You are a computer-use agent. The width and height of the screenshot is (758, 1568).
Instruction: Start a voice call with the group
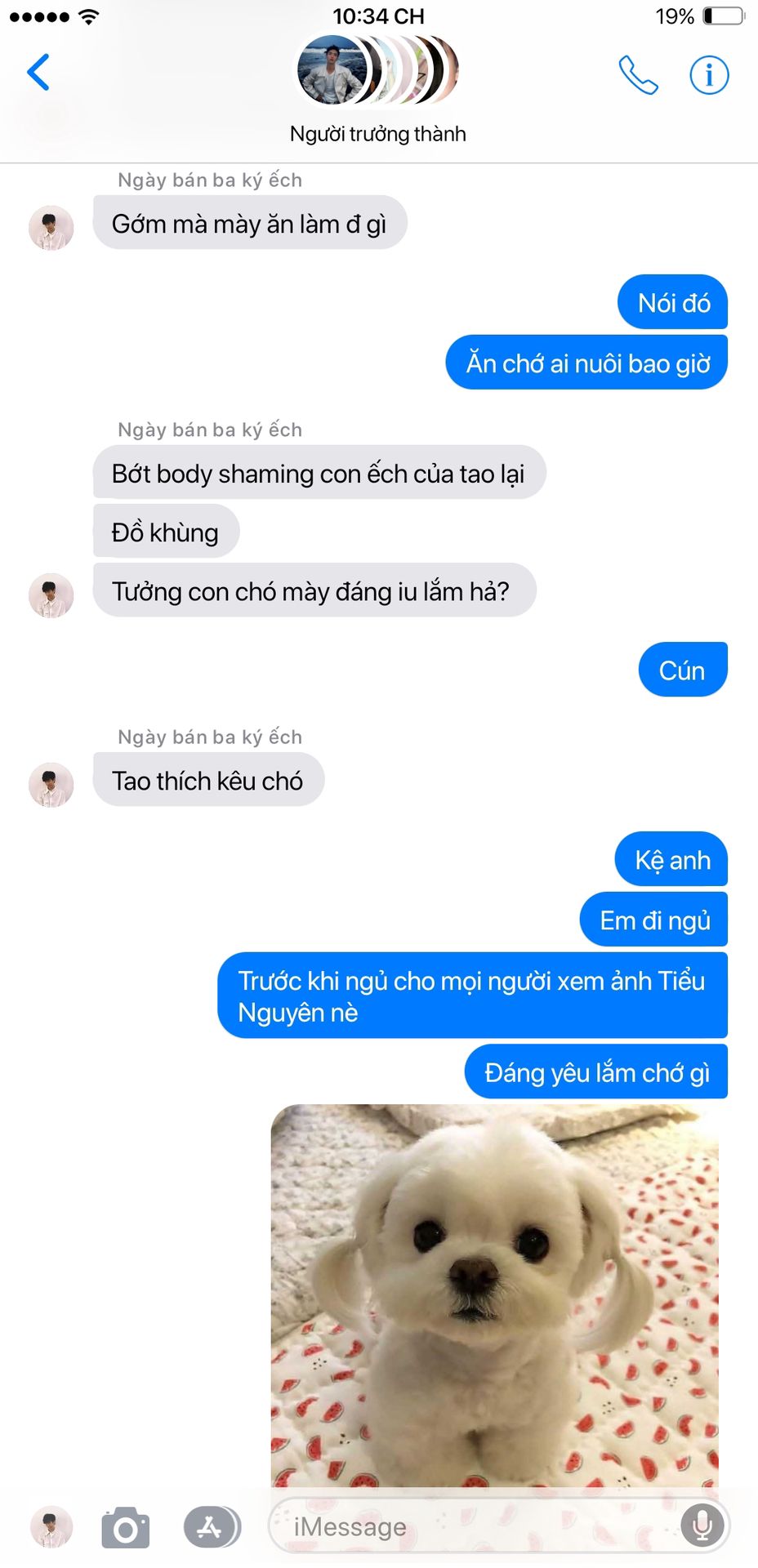pyautogui.click(x=638, y=75)
